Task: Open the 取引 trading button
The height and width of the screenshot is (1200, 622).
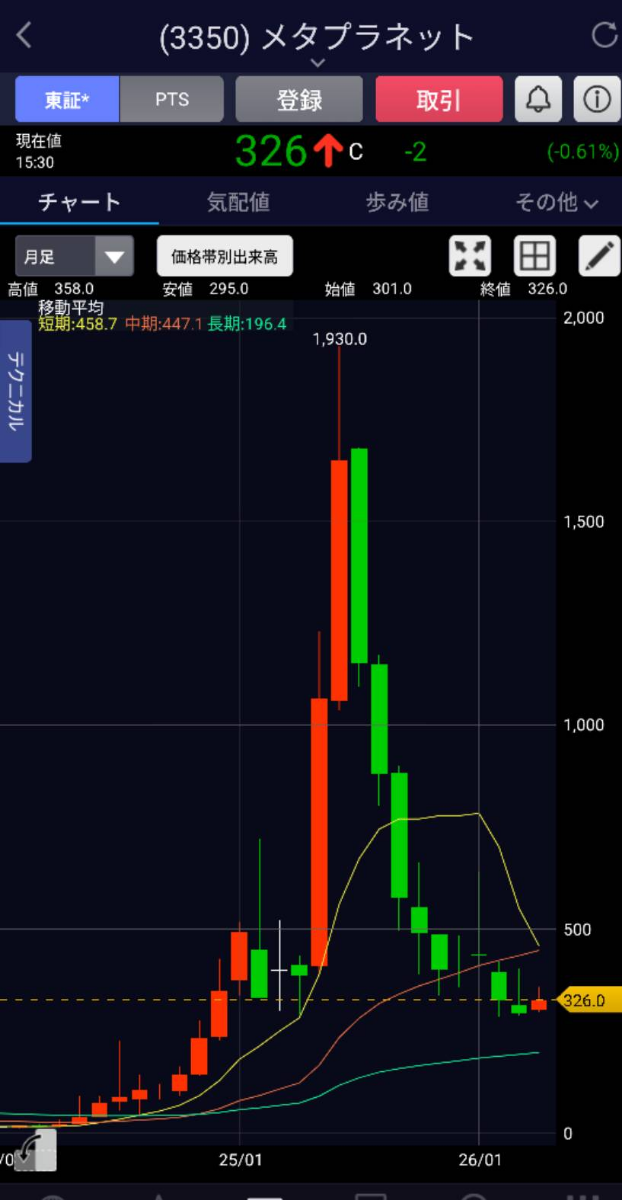Action: (438, 99)
